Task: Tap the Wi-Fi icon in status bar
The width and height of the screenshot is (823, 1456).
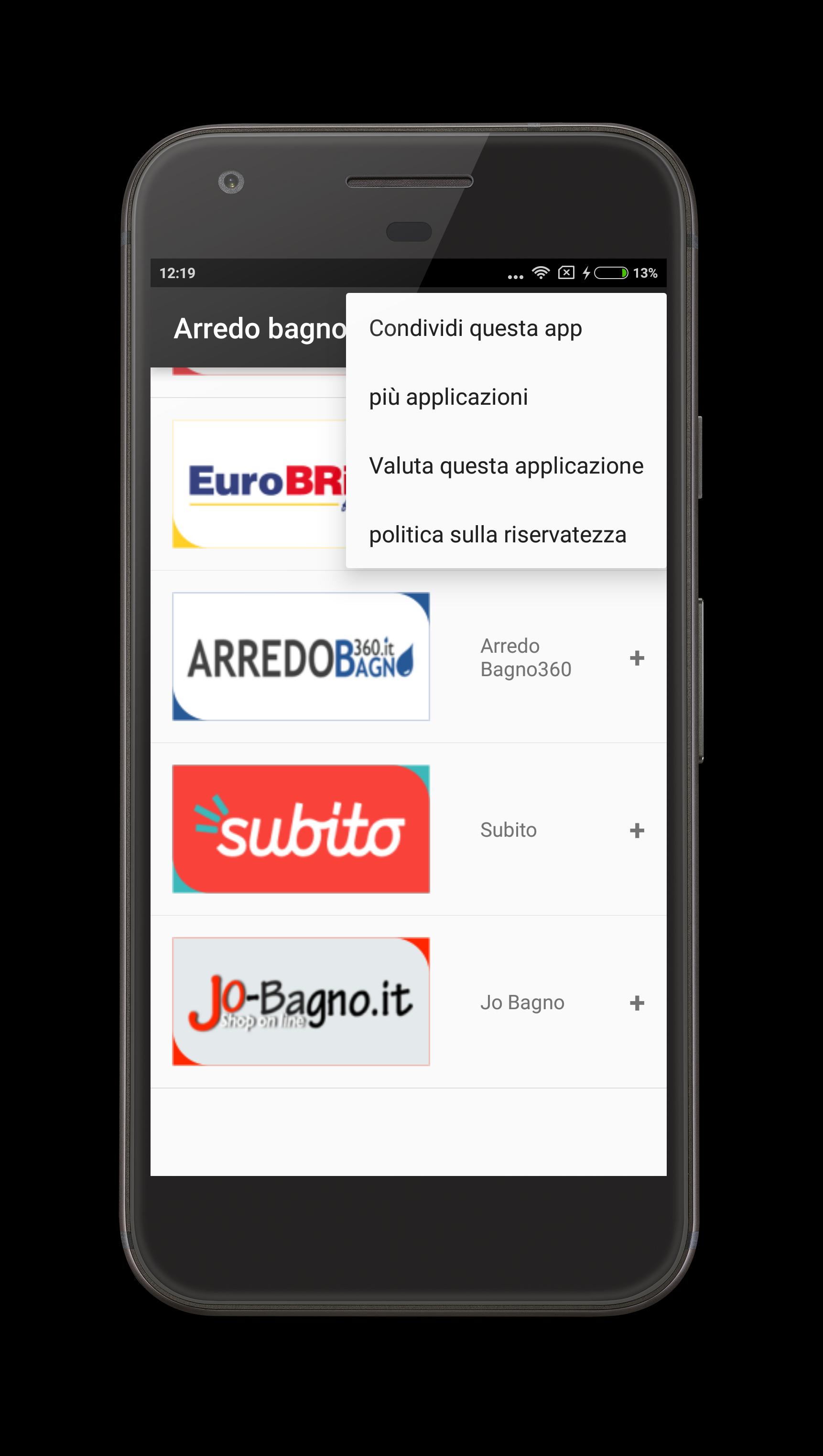Action: tap(541, 273)
